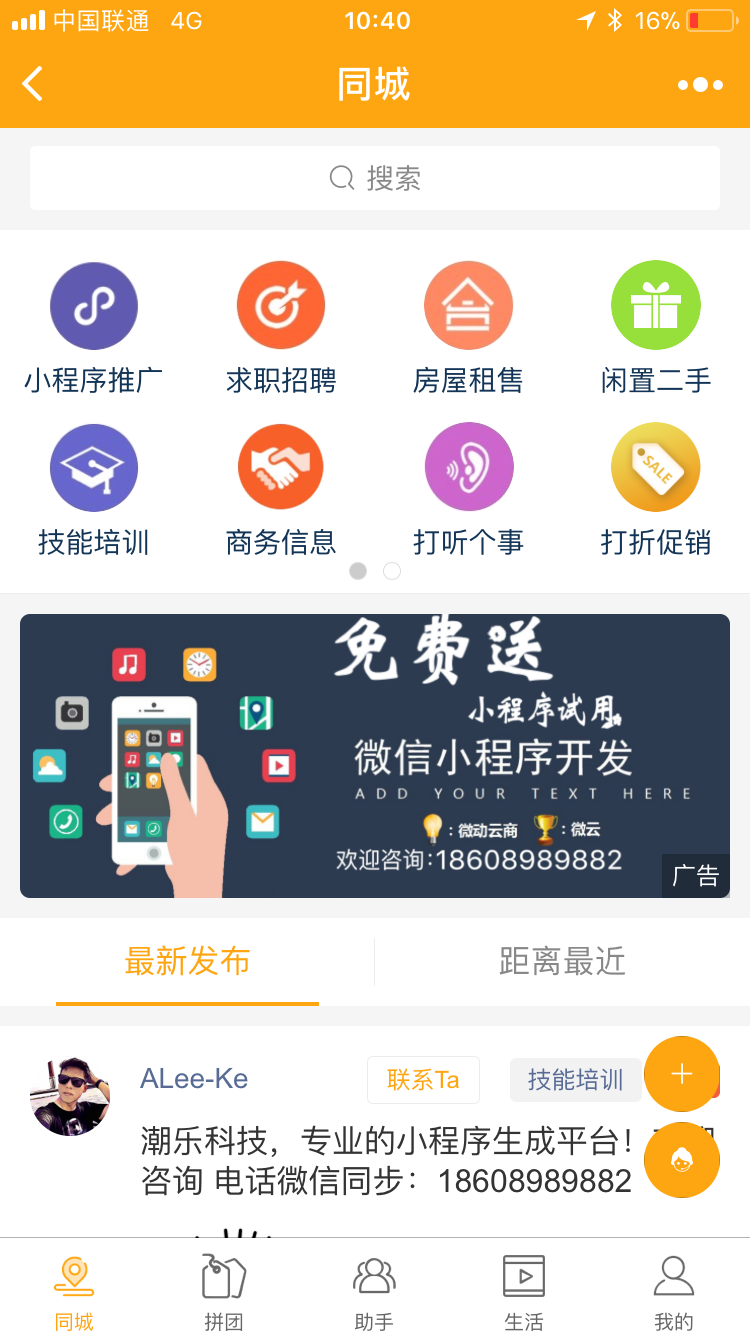This screenshot has height=1334, width=750.
Task: Switch to 距离最近 tab
Action: tap(562, 961)
